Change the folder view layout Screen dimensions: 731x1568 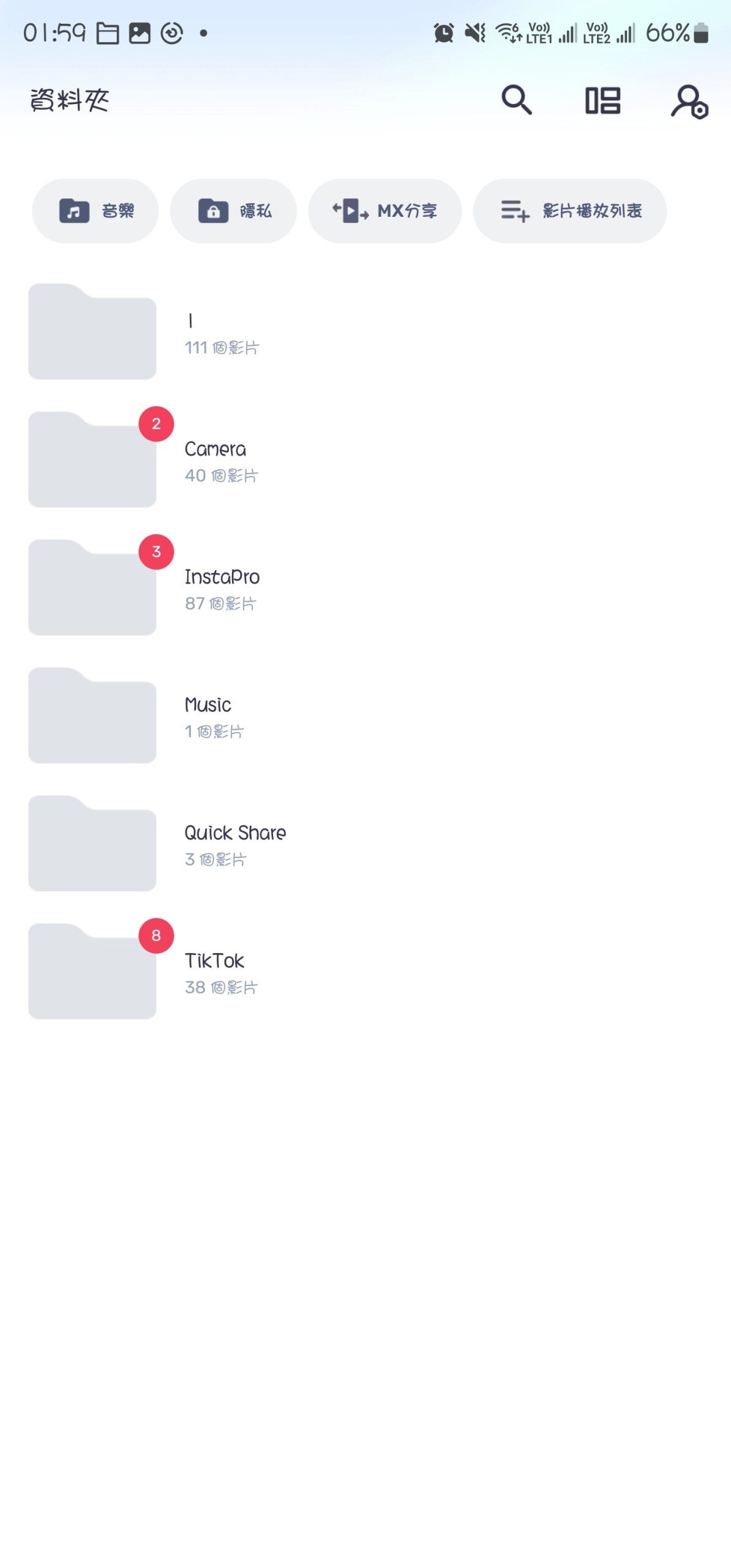click(602, 100)
